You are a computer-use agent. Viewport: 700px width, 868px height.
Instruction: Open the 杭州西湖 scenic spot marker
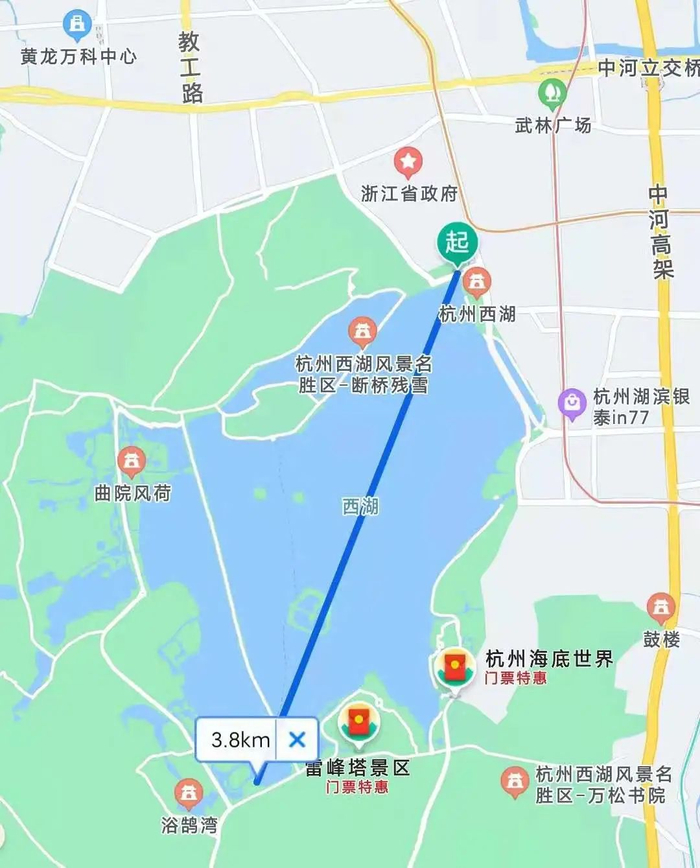[x=477, y=283]
